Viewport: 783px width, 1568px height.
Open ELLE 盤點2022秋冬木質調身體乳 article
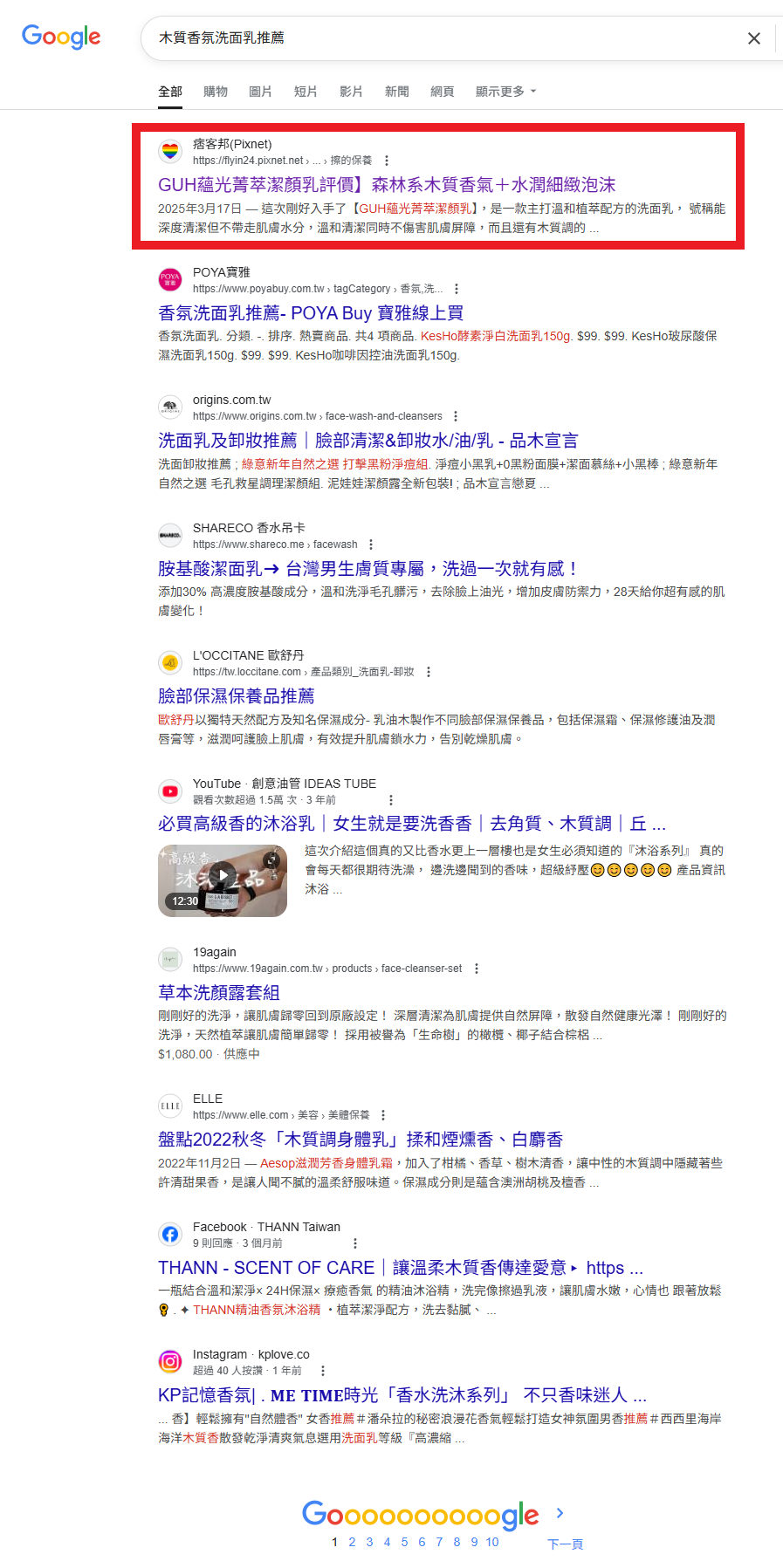pyautogui.click(x=360, y=1140)
